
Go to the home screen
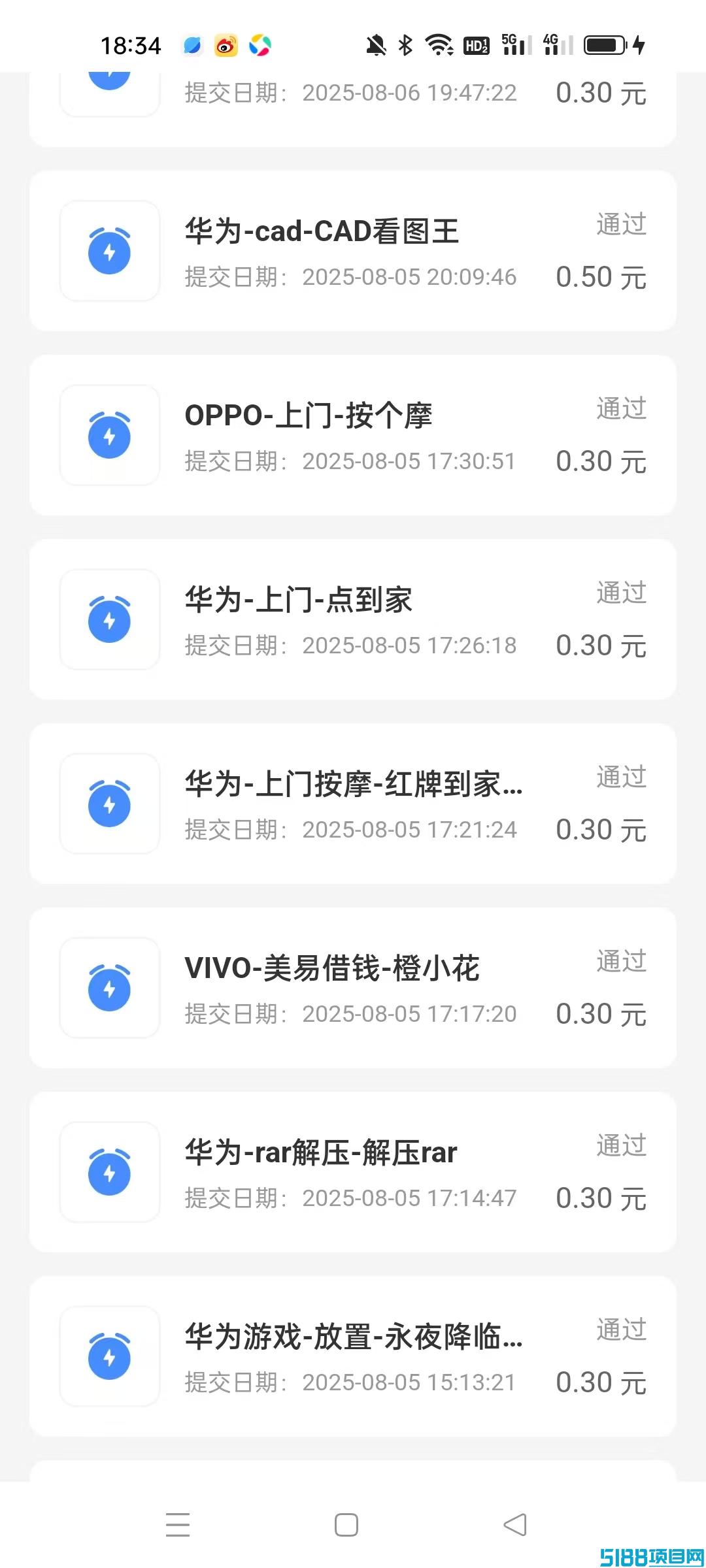346,1525
